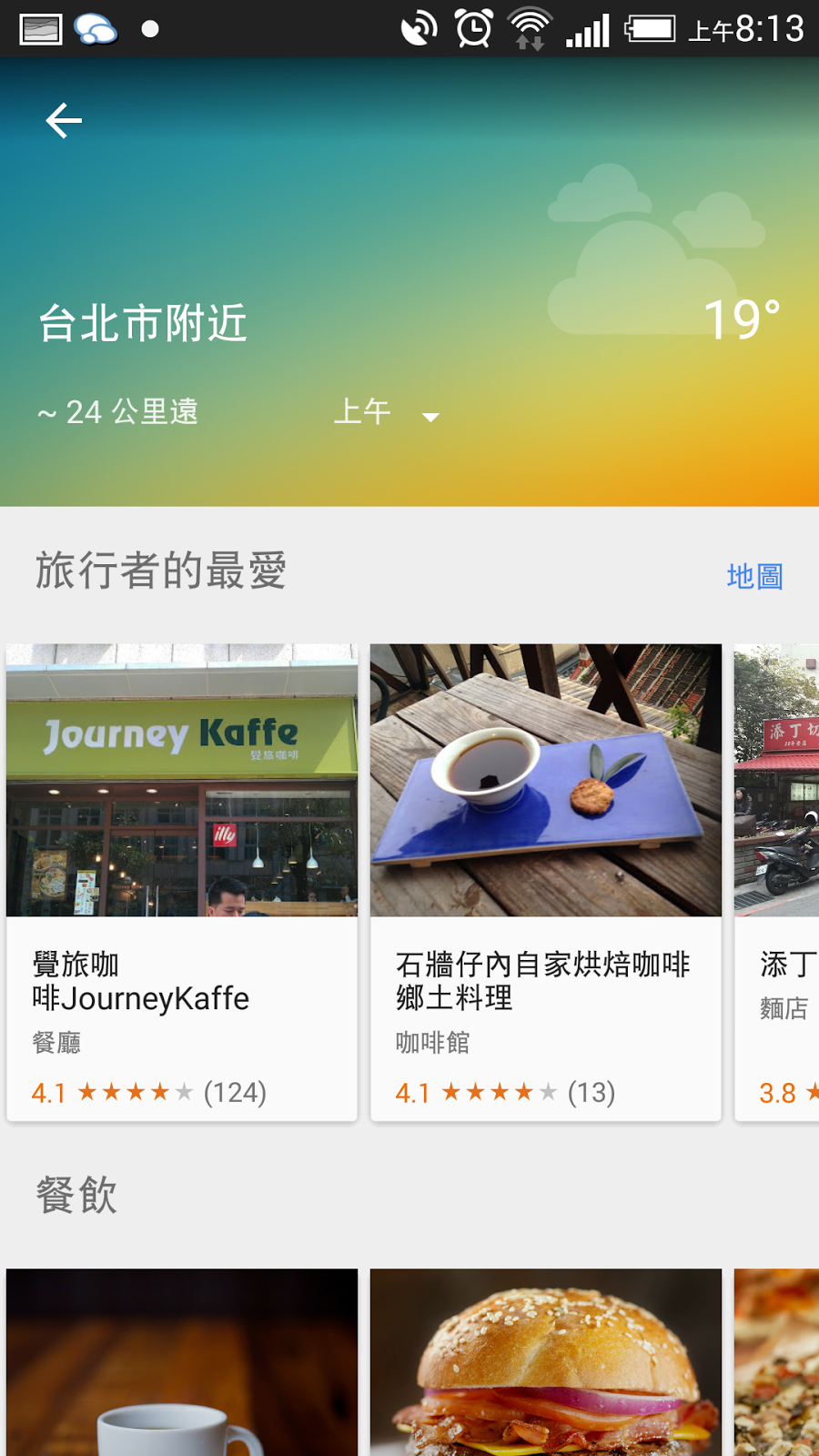Viewport: 819px width, 1456px height.
Task: Go back using the arrow icon
Action: click(64, 120)
